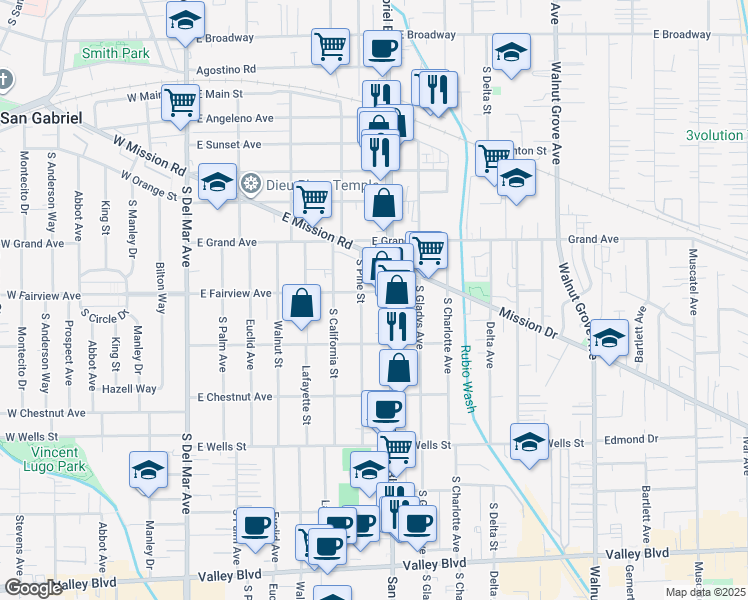Open the school marker beside Smith Park
Viewport: 748px width, 600px height.
pos(184,22)
